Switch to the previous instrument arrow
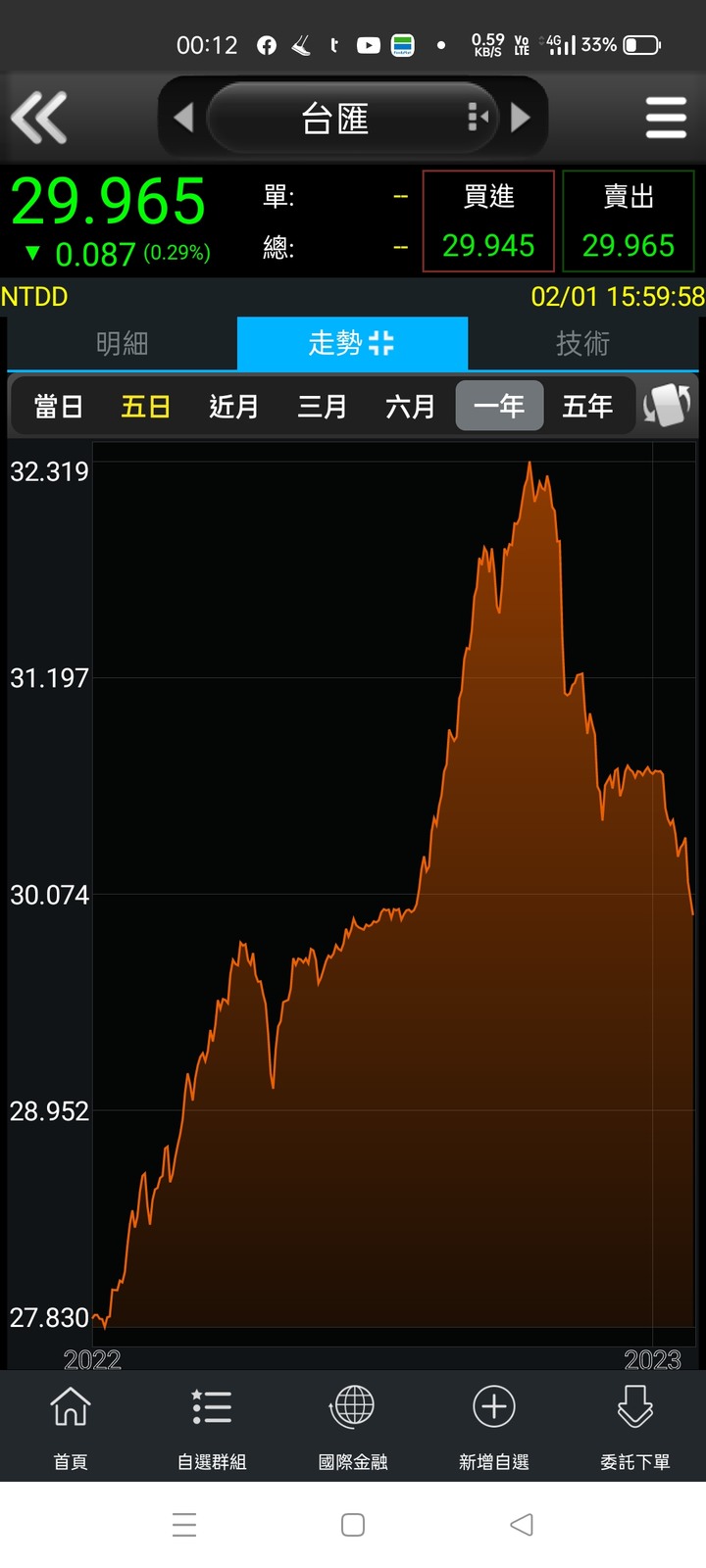Viewport: 706px width, 1568px height. 183,118
